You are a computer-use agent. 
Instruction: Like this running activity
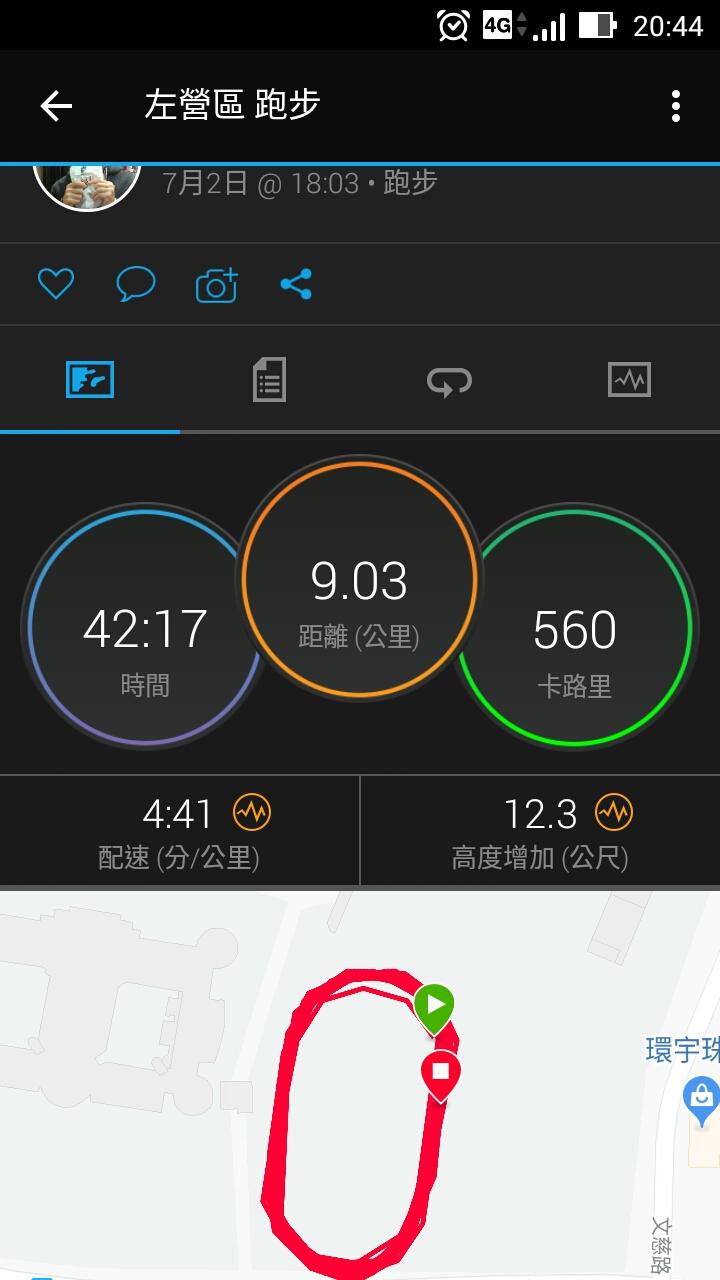click(56, 285)
